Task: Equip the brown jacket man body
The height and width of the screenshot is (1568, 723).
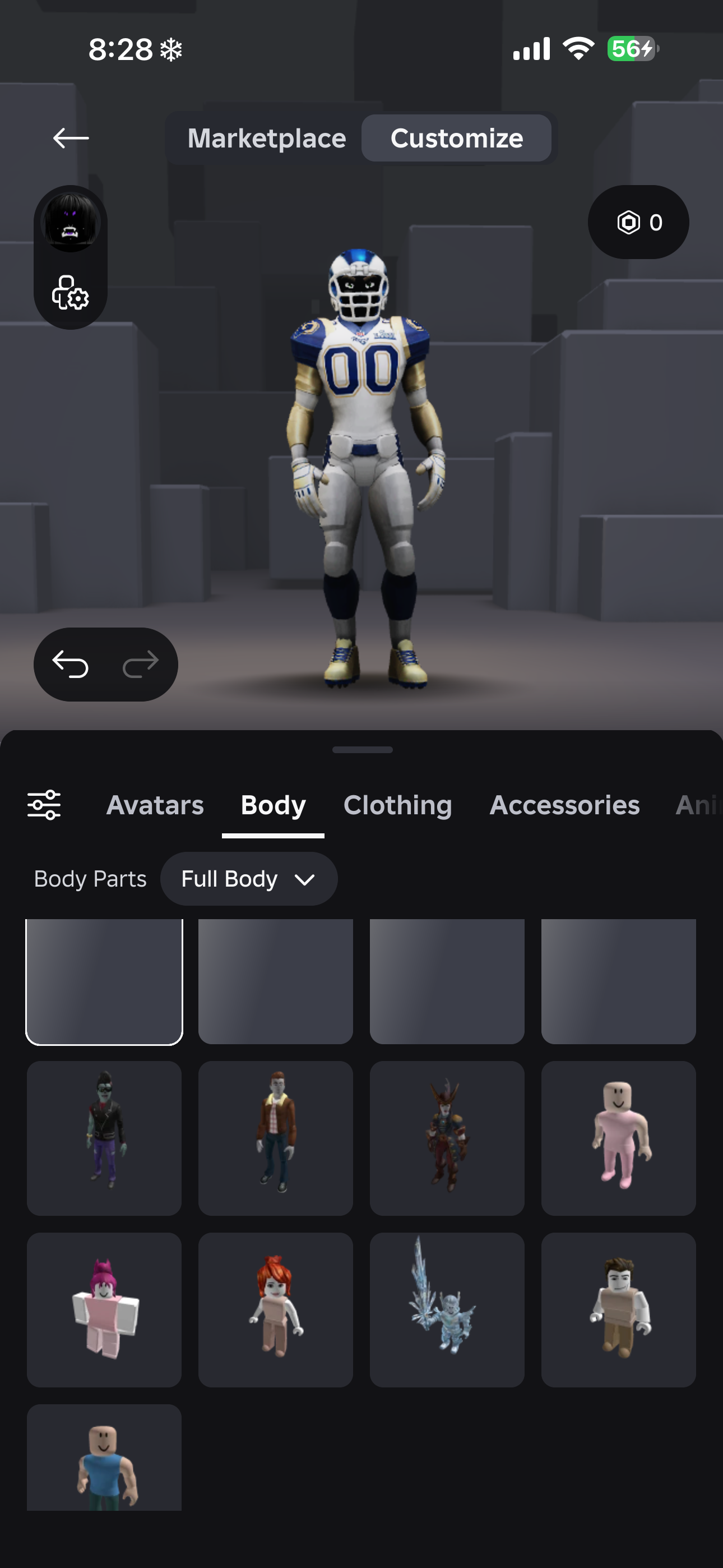Action: click(276, 1138)
